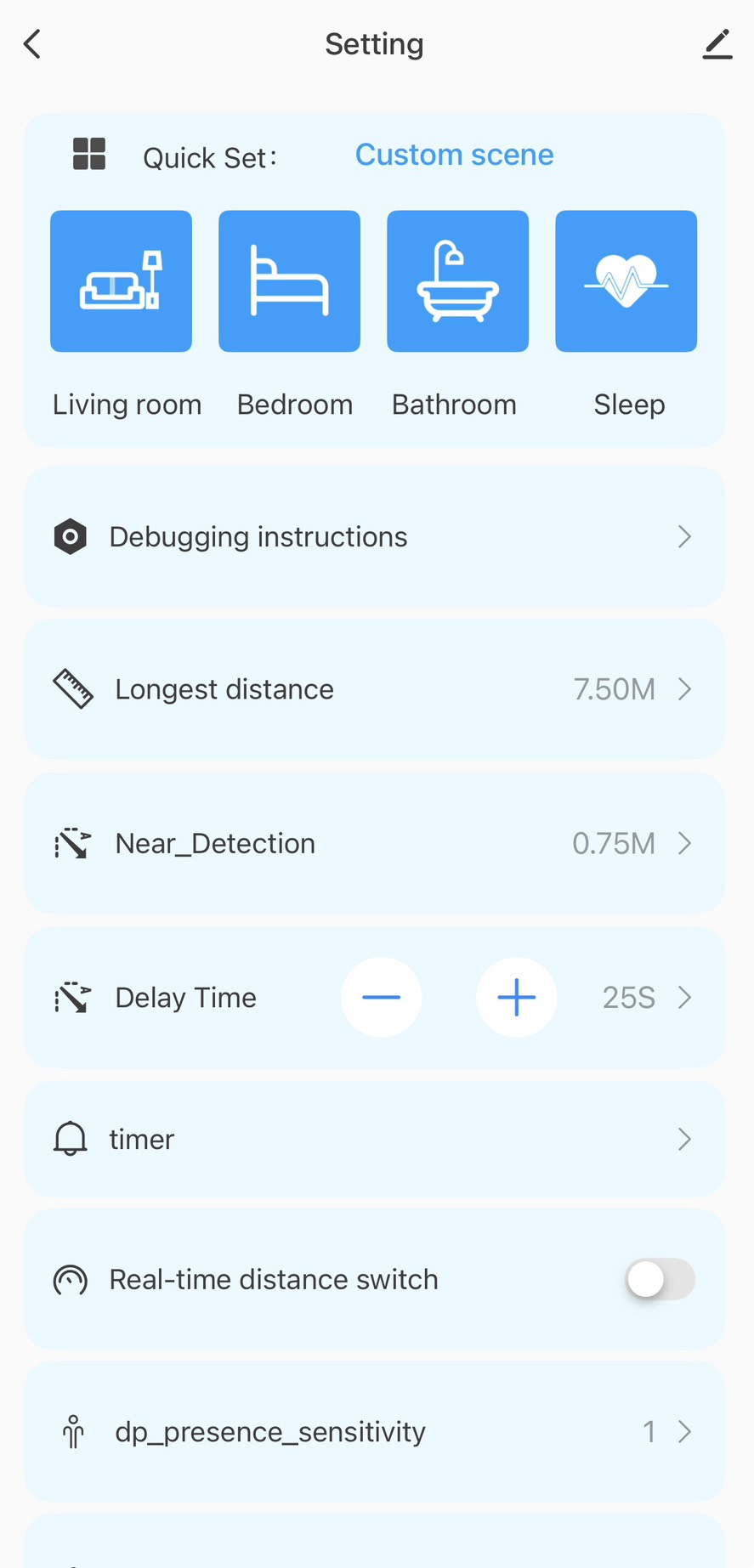Open Debugging instructions
The width and height of the screenshot is (754, 1568).
click(374, 537)
